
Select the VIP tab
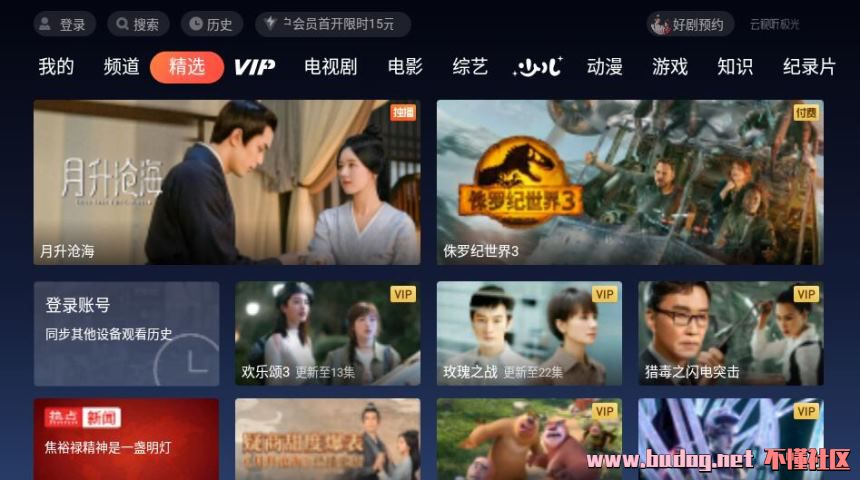pos(254,67)
